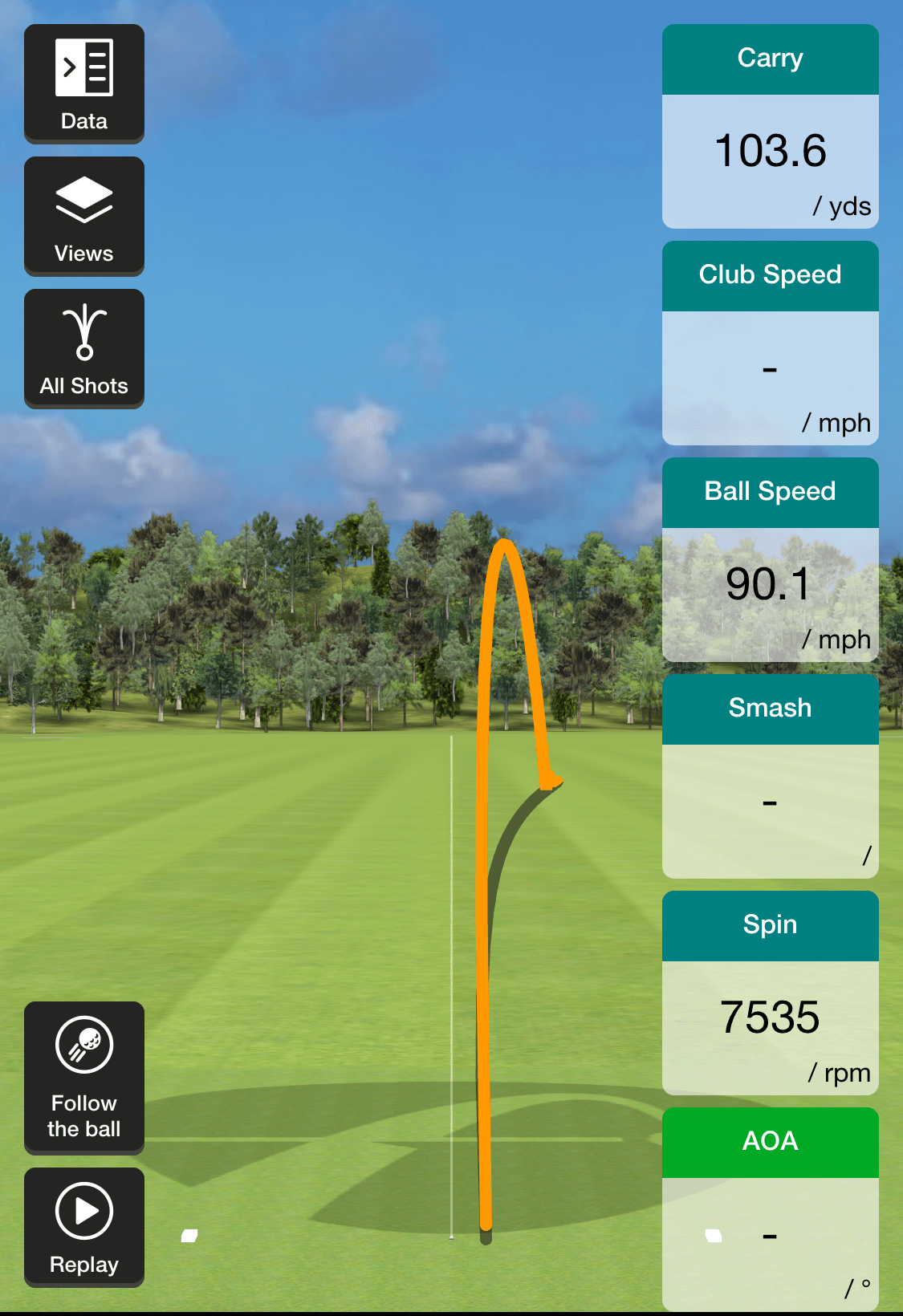Open the Data panel
903x1316 pixels.
[83, 84]
